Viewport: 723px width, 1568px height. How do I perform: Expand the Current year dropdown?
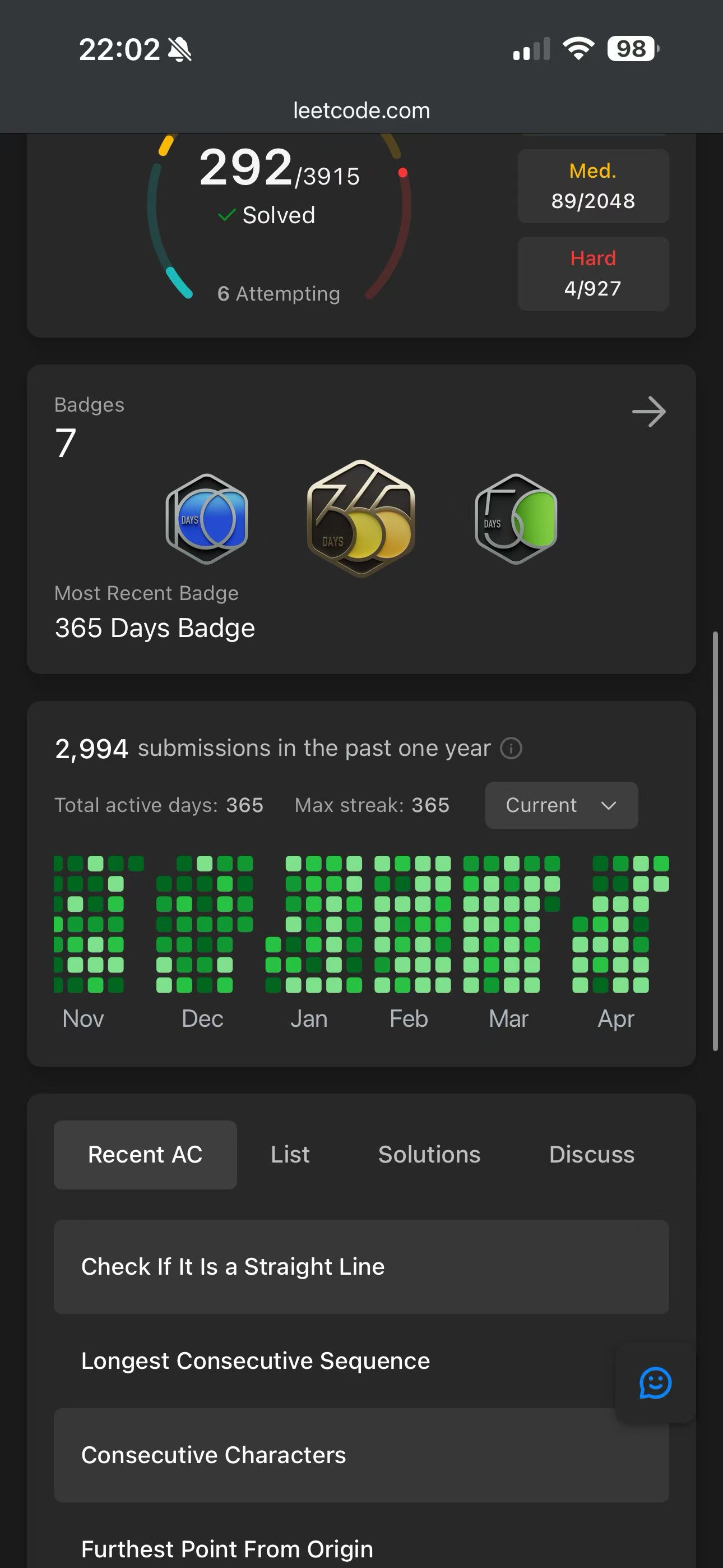point(561,805)
